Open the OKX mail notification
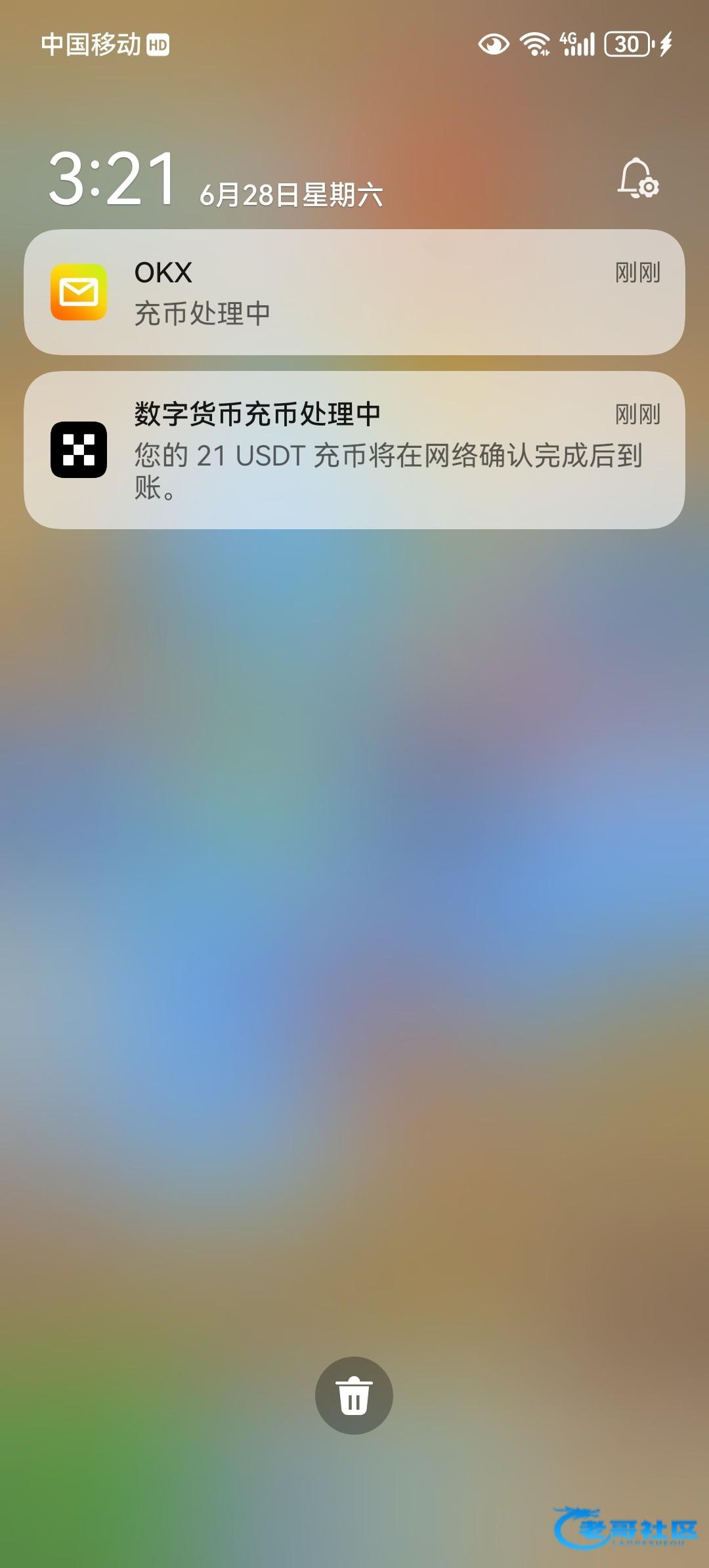This screenshot has width=709, height=1568. click(x=354, y=292)
